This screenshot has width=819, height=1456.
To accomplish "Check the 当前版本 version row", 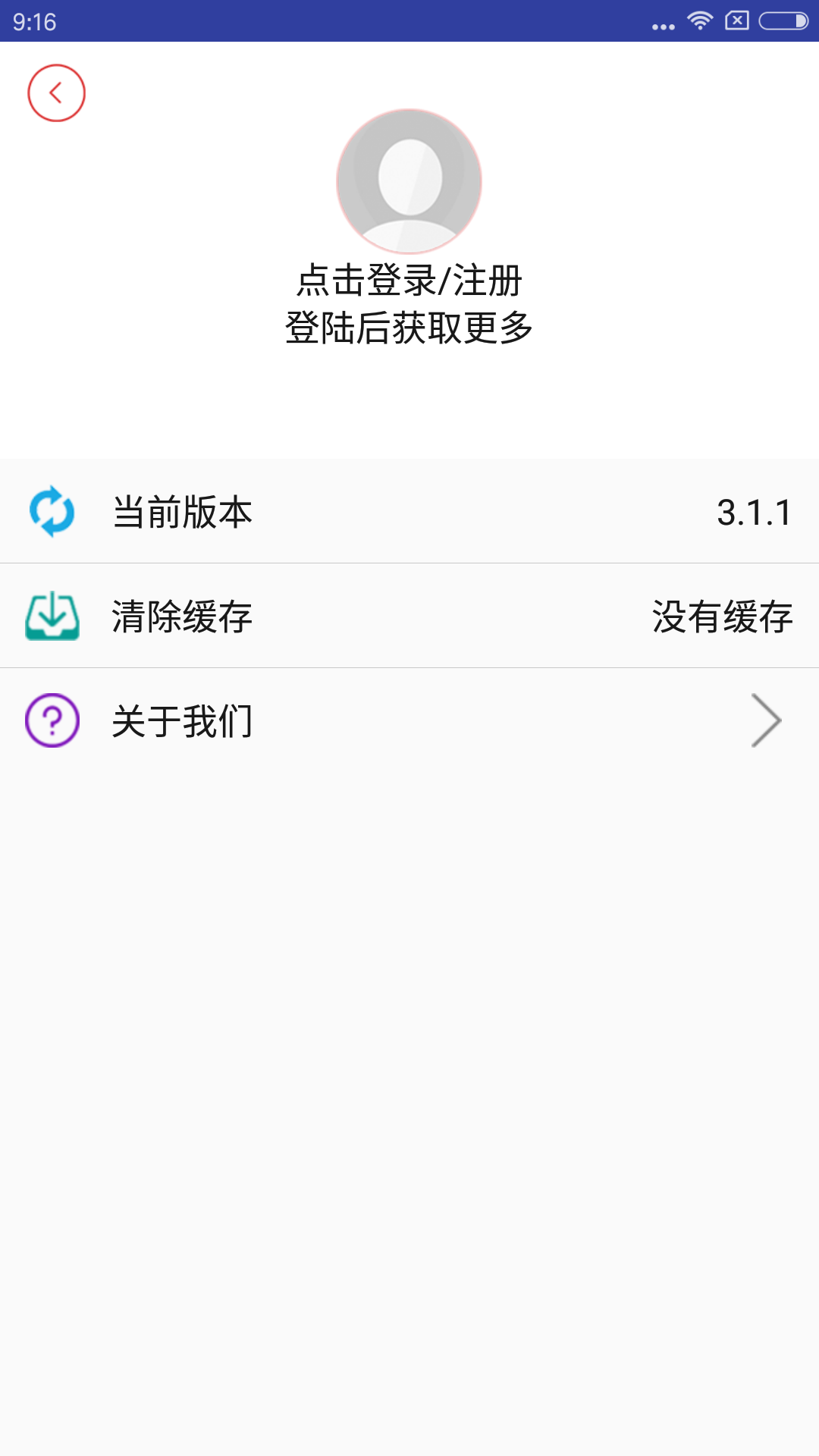I will pos(409,512).
